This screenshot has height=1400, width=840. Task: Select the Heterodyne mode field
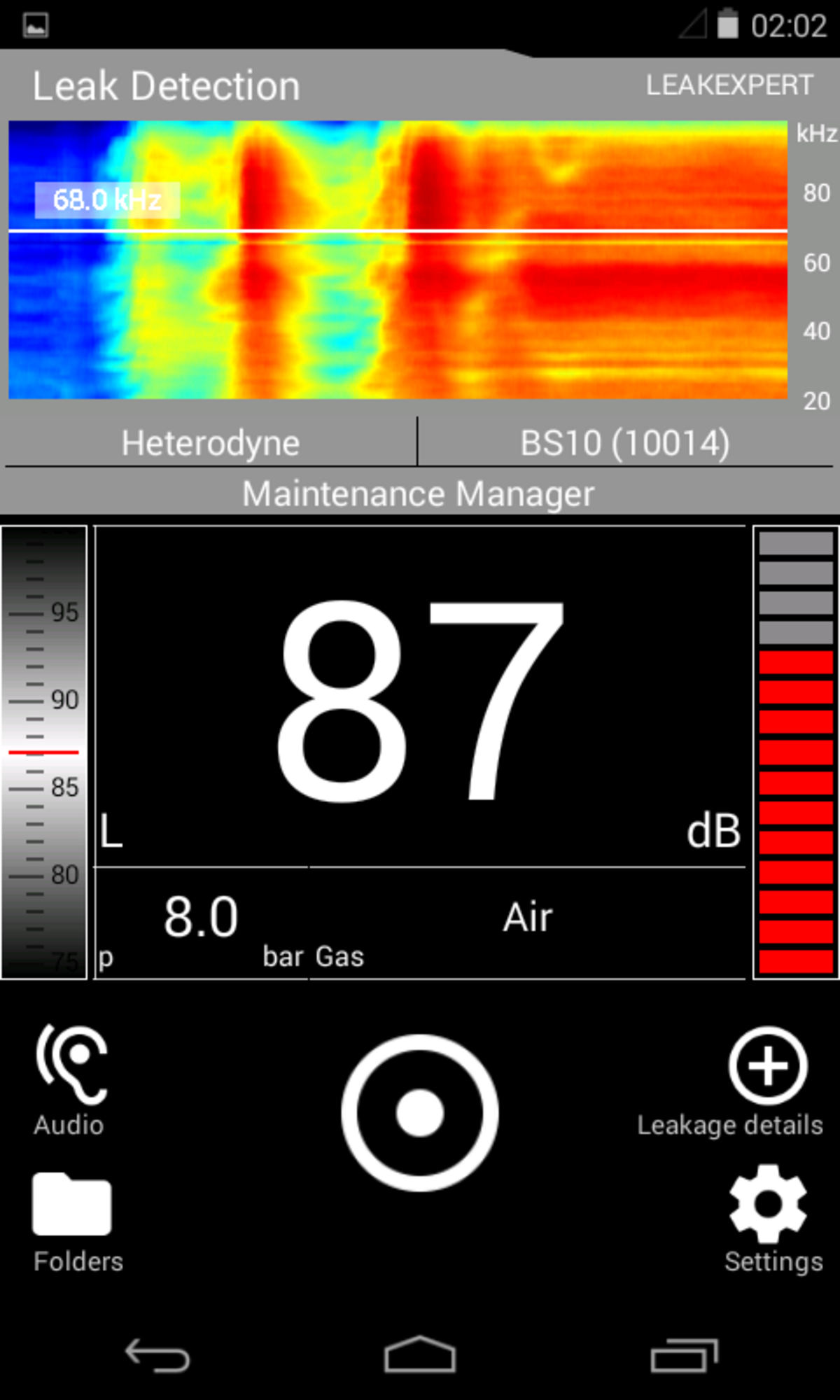[x=210, y=443]
